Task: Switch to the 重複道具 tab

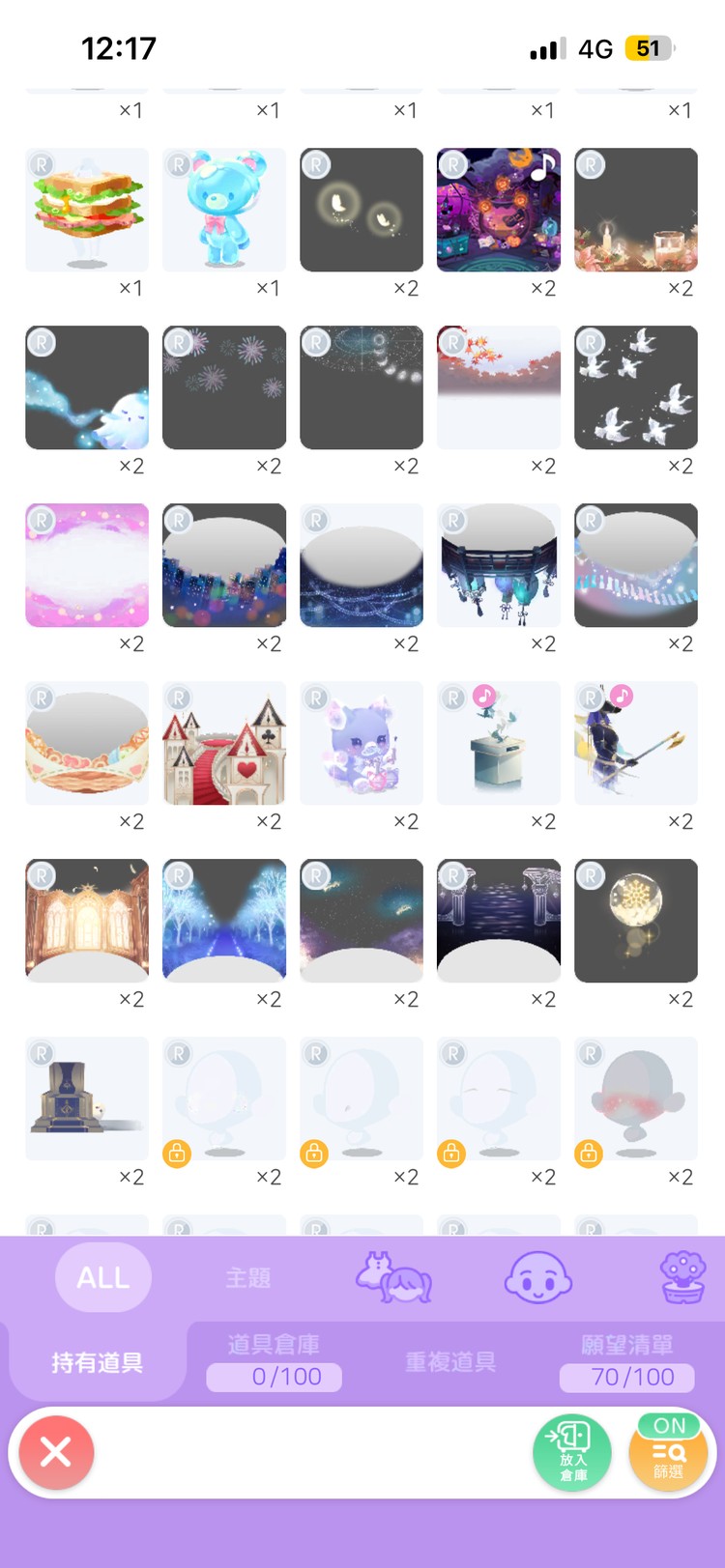Action: 450,1362
